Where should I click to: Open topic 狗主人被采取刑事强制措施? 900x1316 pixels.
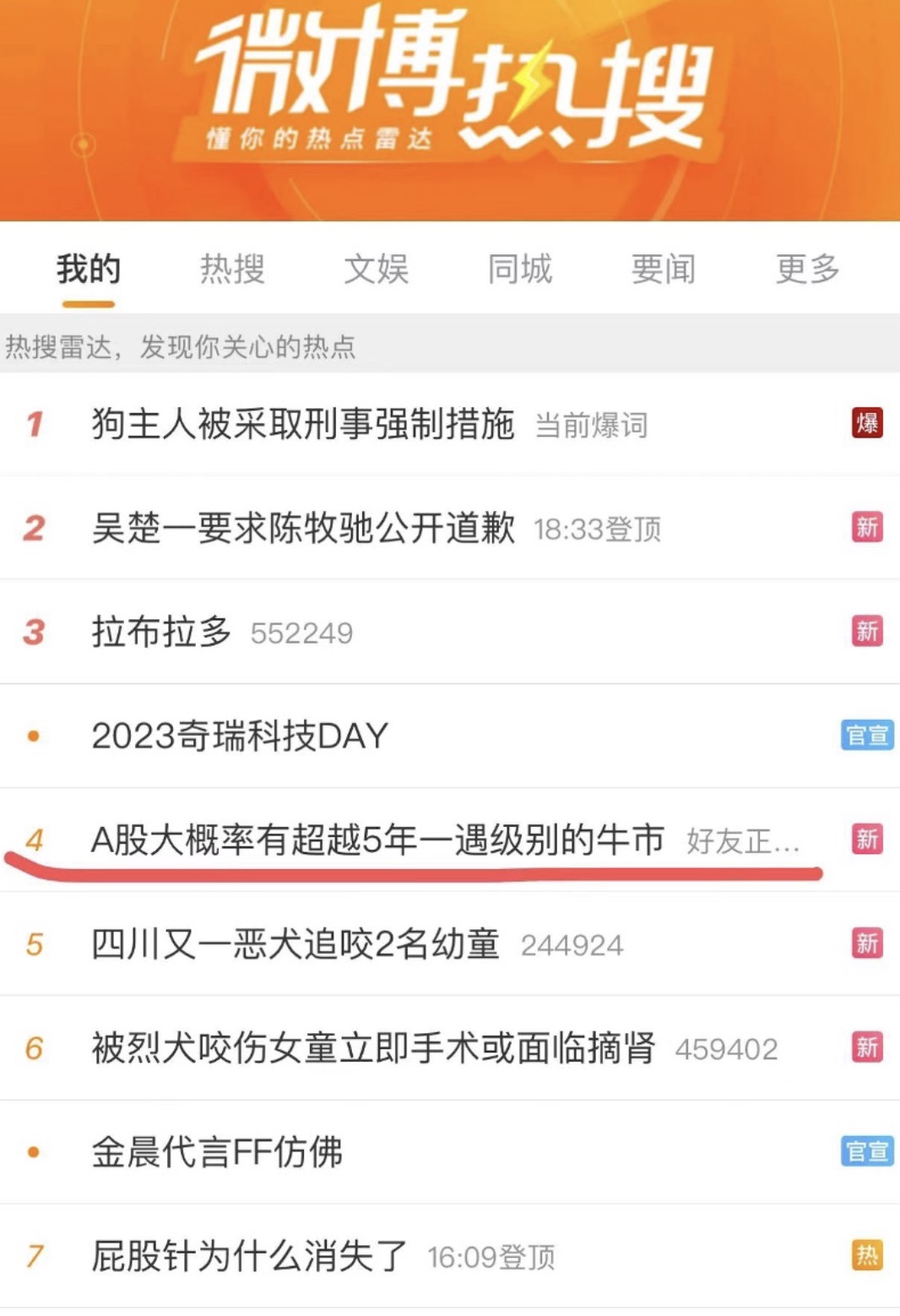pyautogui.click(x=303, y=424)
